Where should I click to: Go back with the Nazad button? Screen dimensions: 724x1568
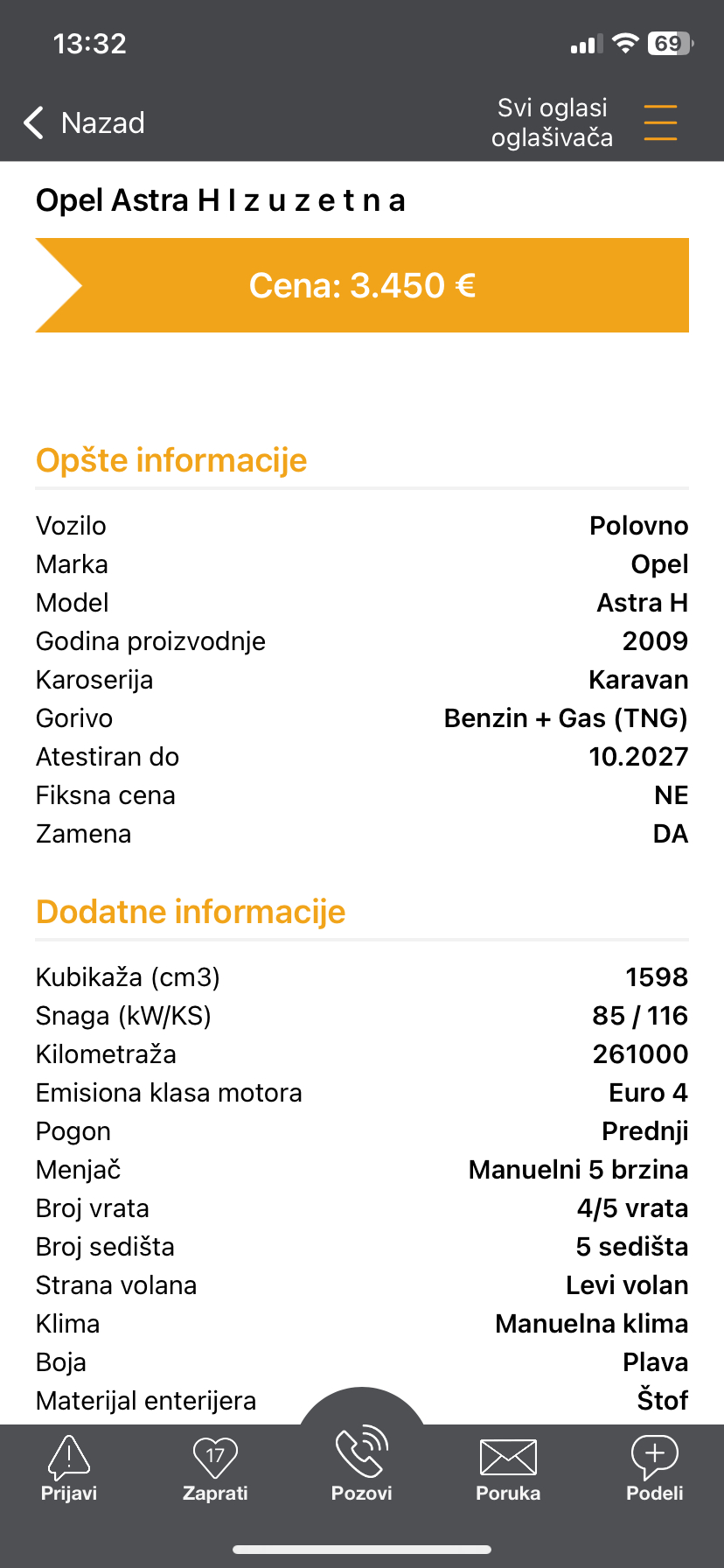tap(85, 123)
